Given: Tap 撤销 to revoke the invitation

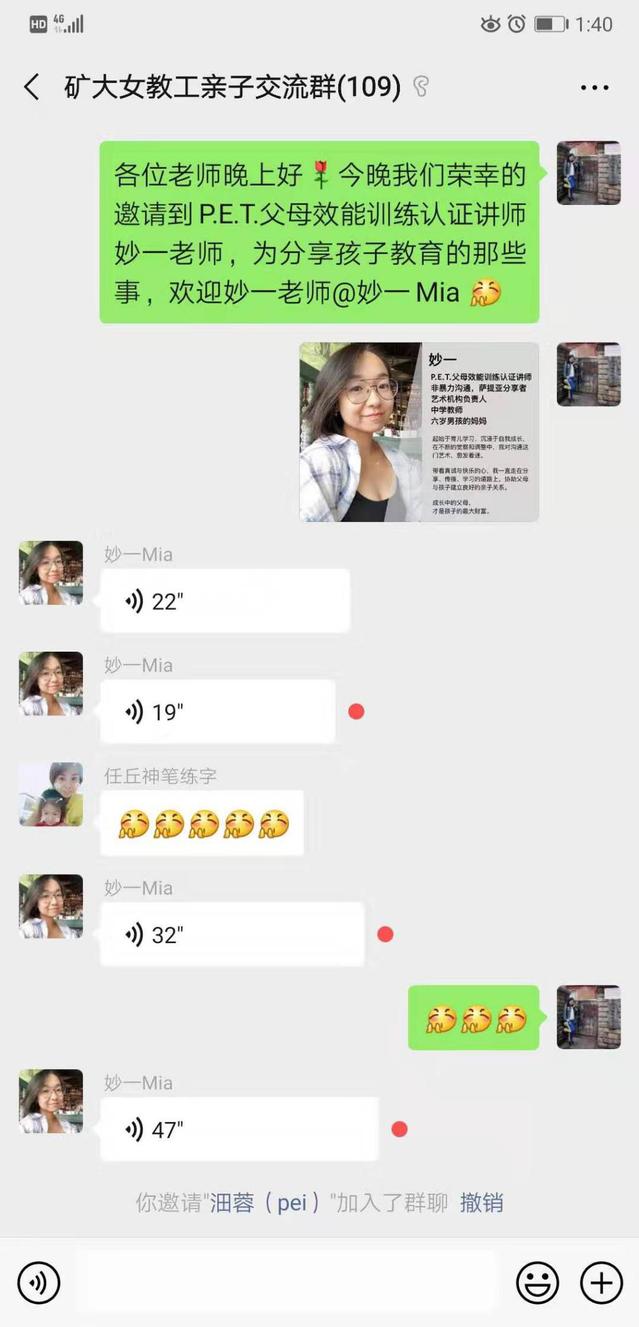Looking at the screenshot, I should tap(481, 1202).
